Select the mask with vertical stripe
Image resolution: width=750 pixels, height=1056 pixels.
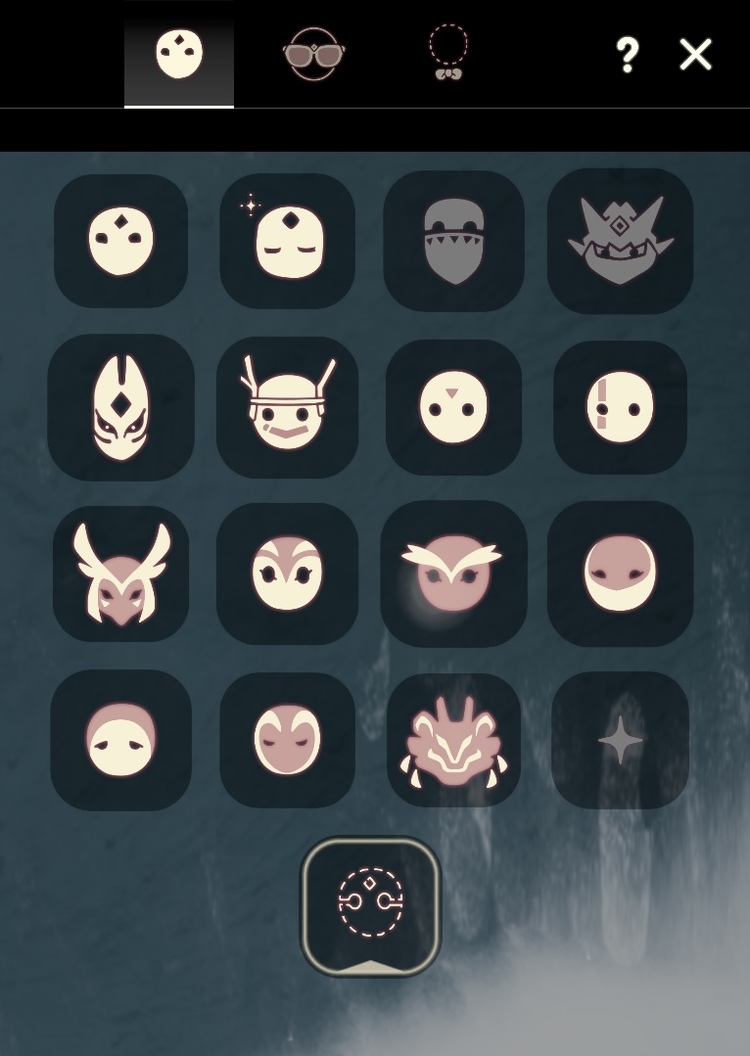(620, 407)
